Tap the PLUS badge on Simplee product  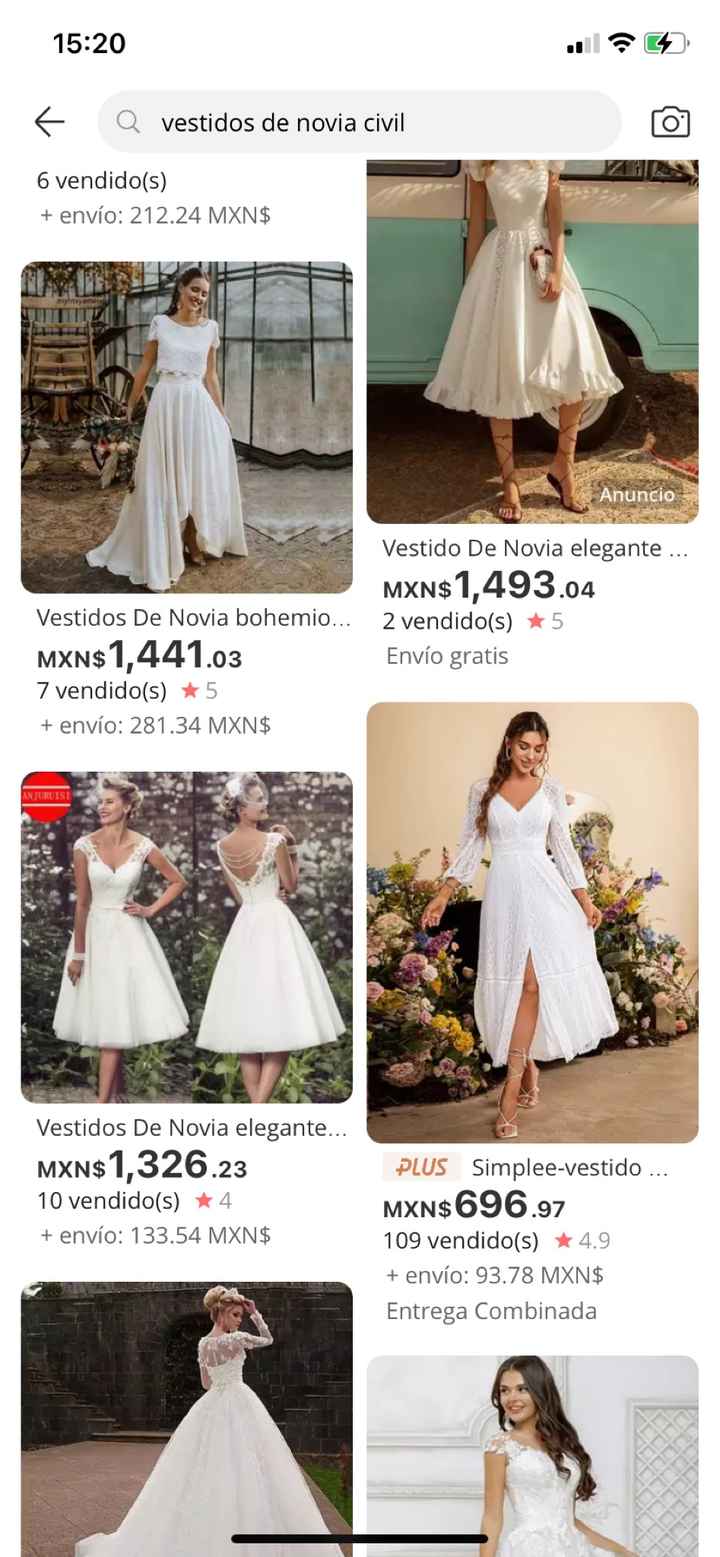(421, 1167)
